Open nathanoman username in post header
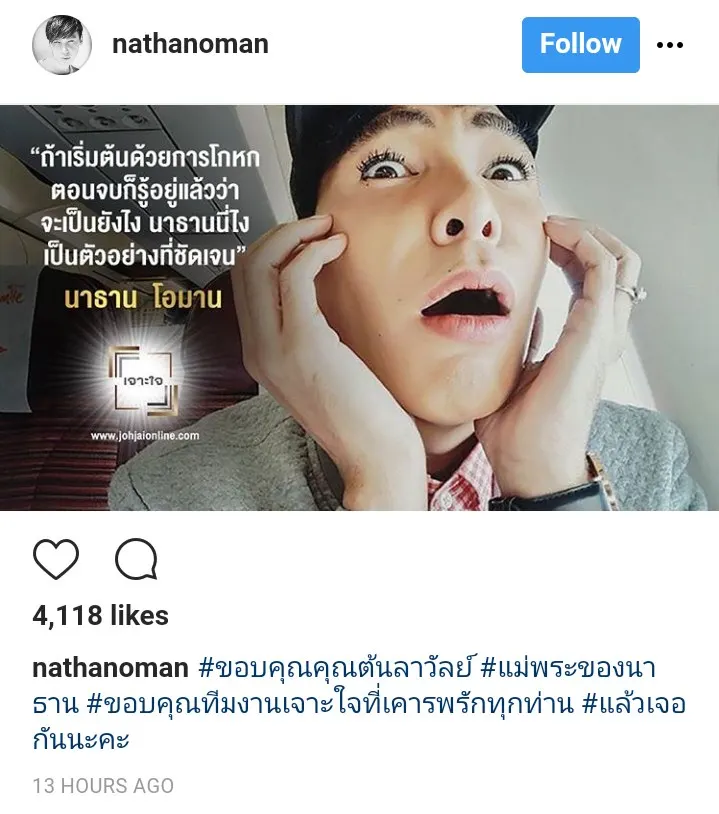Screen dimensions: 719x814 (x=190, y=44)
